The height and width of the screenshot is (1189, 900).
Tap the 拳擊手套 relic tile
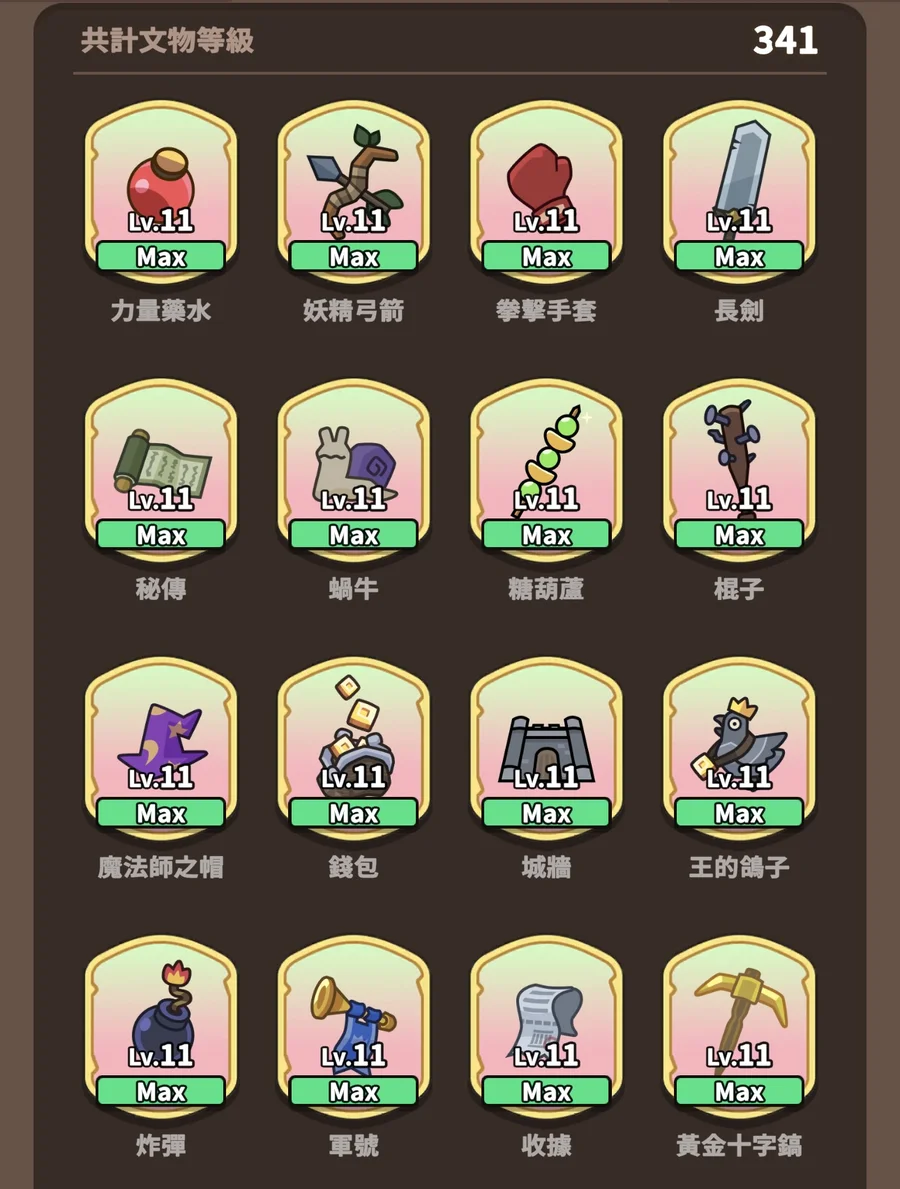pos(546,193)
